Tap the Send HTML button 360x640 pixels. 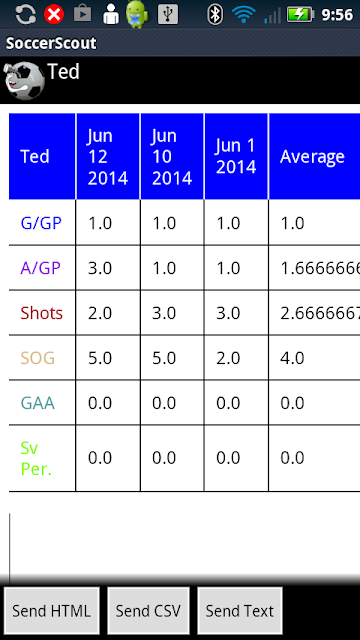[51, 611]
